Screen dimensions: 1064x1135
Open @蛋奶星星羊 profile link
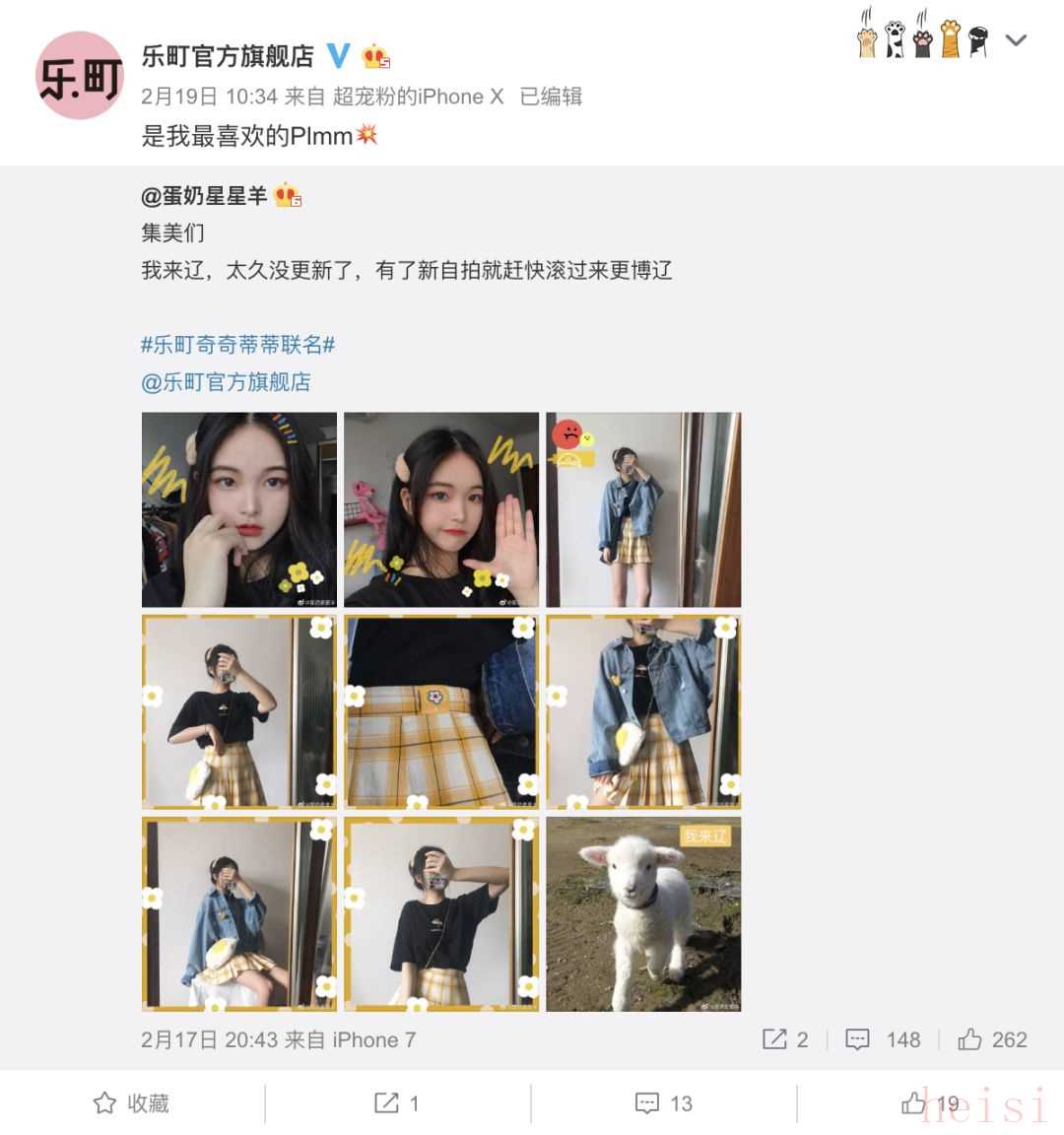click(205, 196)
